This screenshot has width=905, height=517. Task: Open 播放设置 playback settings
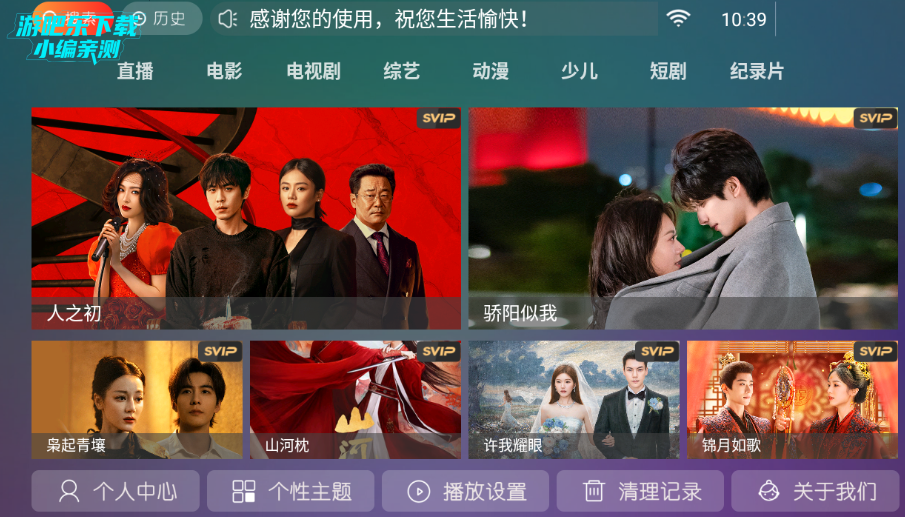click(466, 491)
